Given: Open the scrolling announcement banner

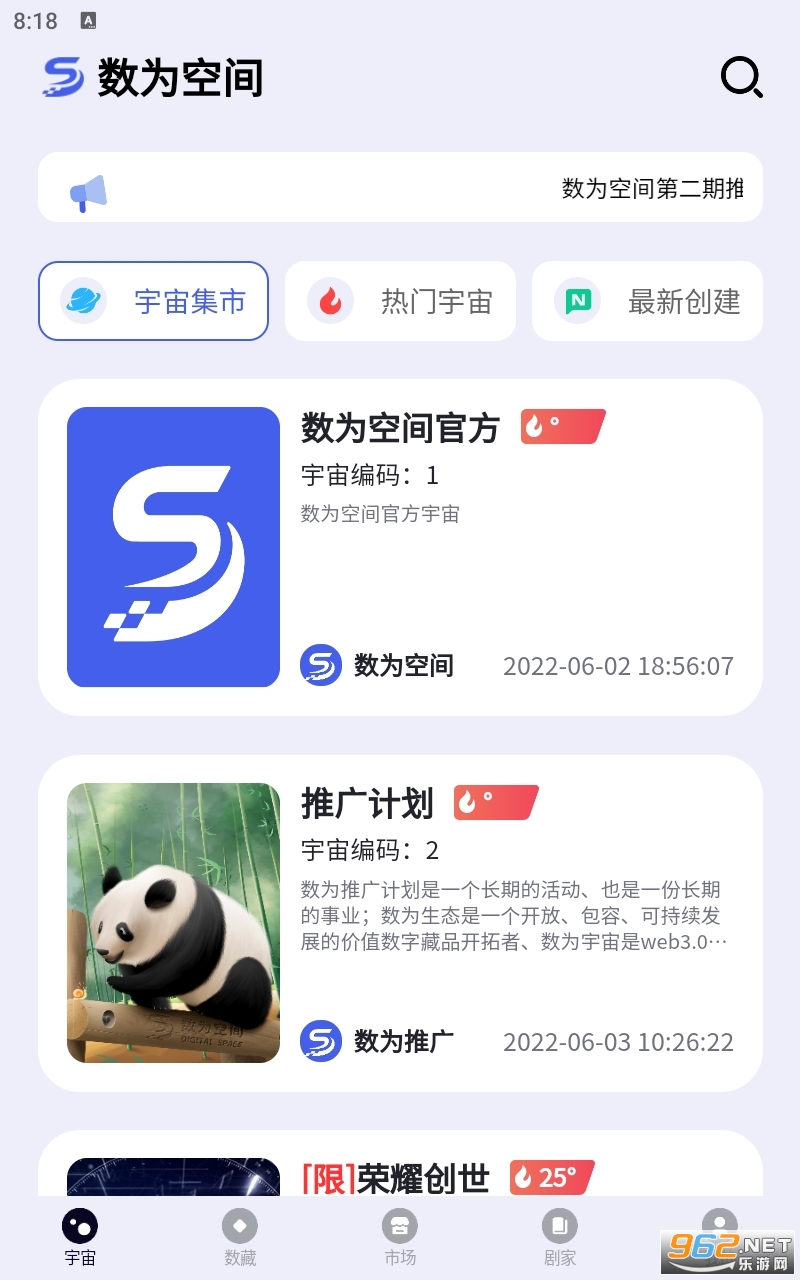Looking at the screenshot, I should [400, 187].
